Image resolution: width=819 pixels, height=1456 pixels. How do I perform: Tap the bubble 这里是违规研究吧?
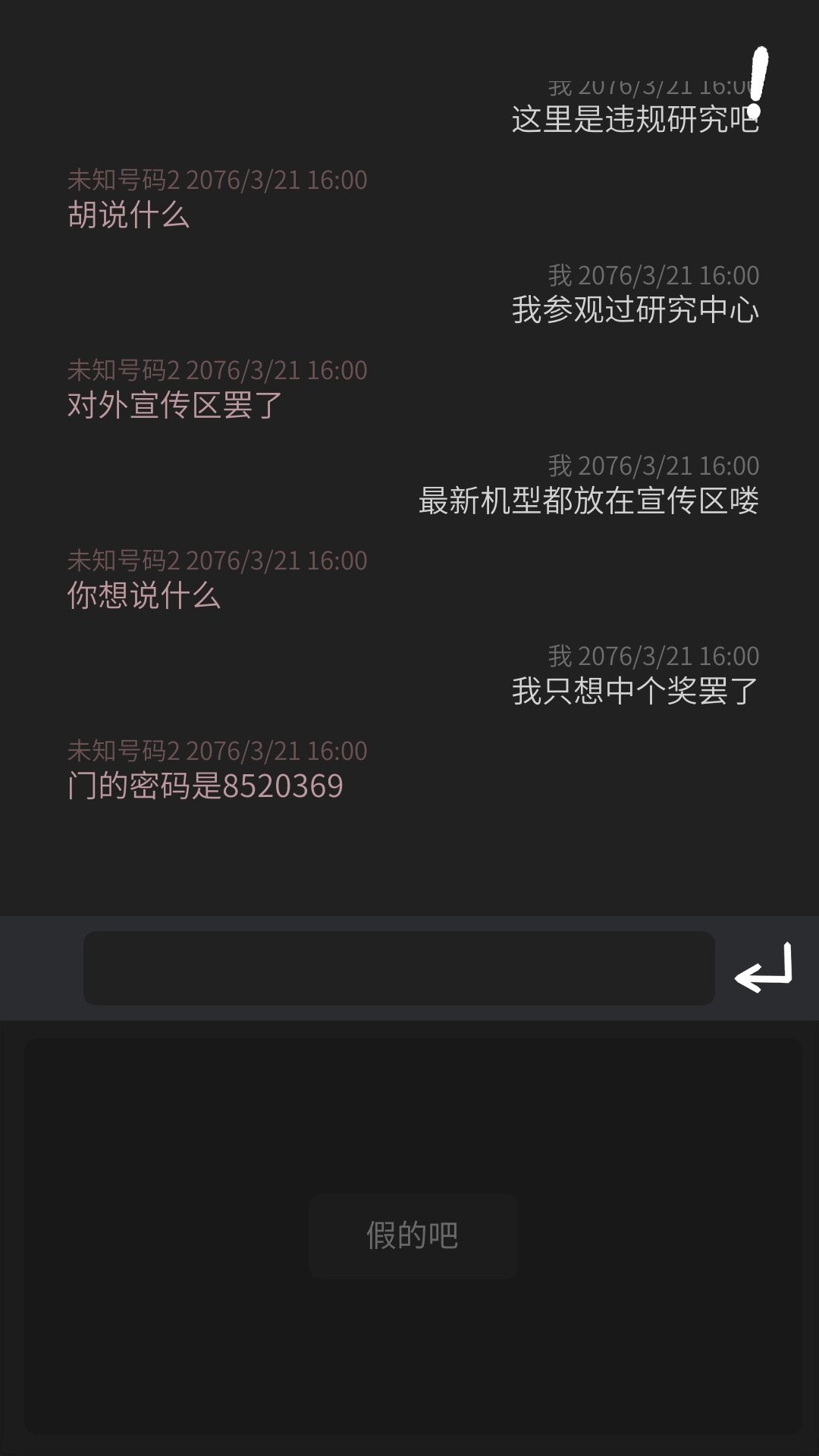[x=634, y=119]
